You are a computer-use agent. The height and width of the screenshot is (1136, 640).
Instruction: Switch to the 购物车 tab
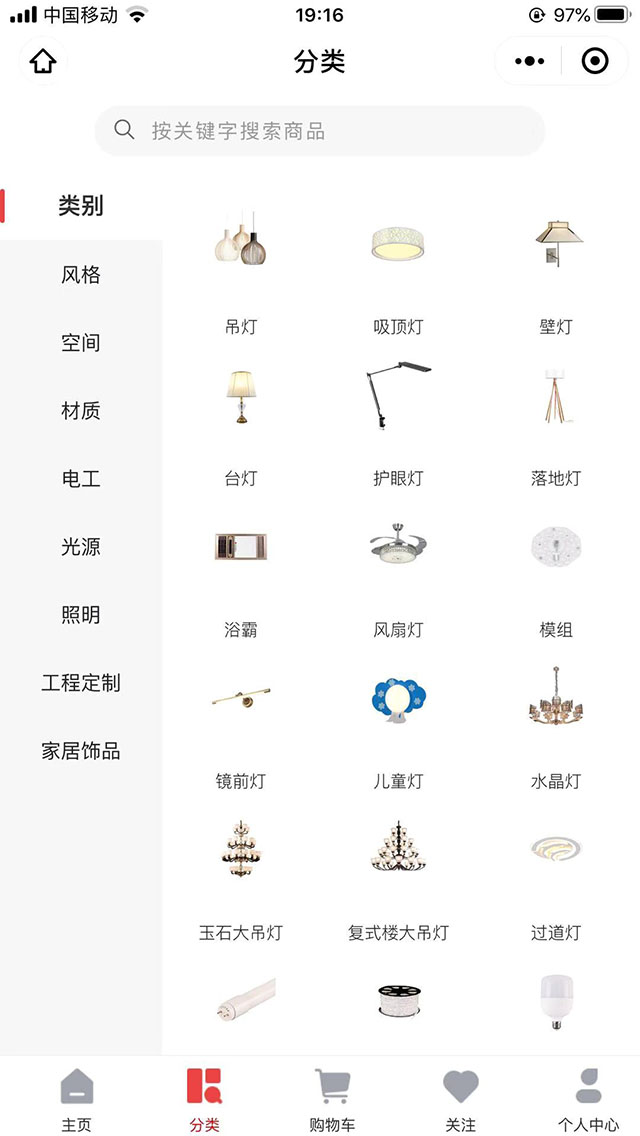332,1098
